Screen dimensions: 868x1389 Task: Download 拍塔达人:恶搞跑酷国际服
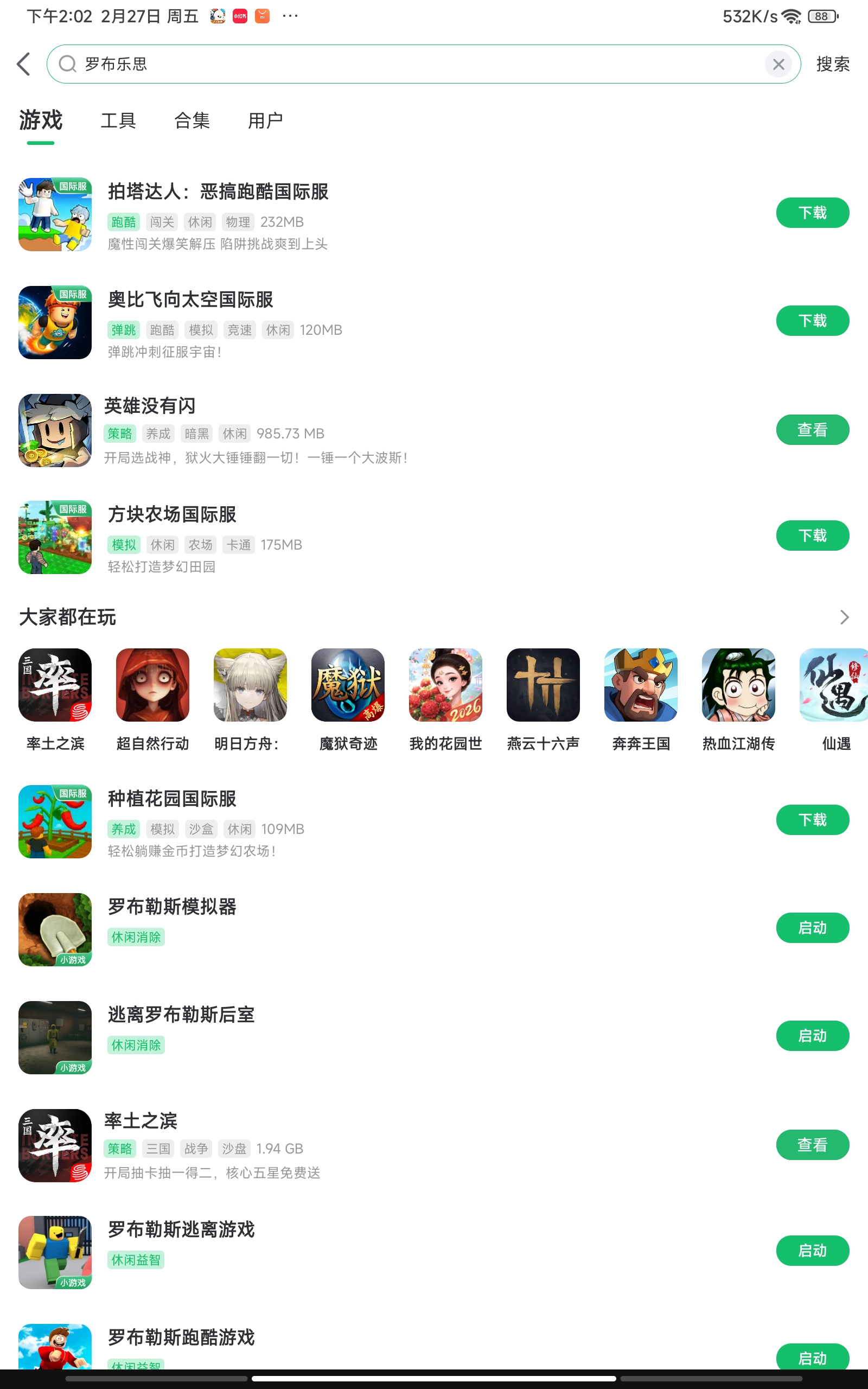coord(812,213)
